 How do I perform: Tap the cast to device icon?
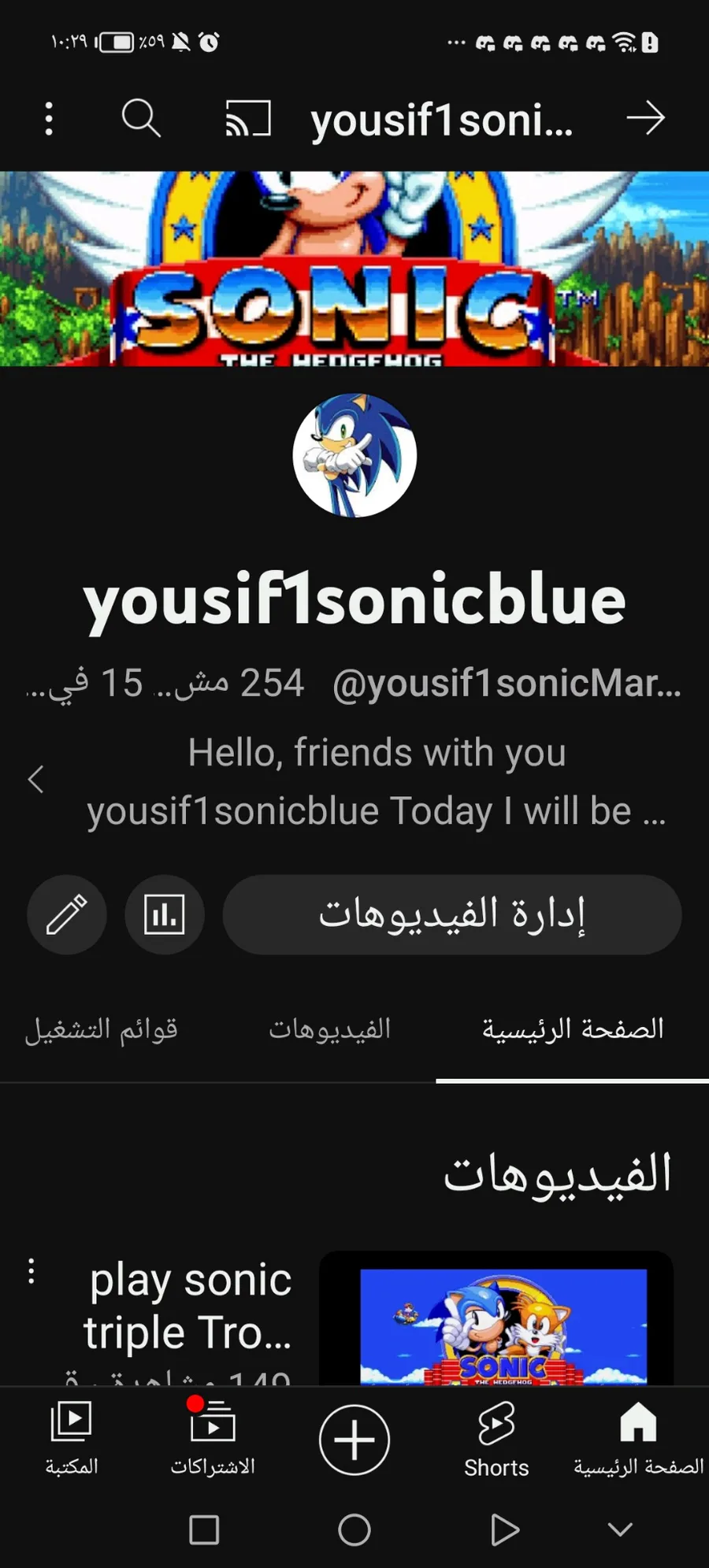pyautogui.click(x=248, y=119)
